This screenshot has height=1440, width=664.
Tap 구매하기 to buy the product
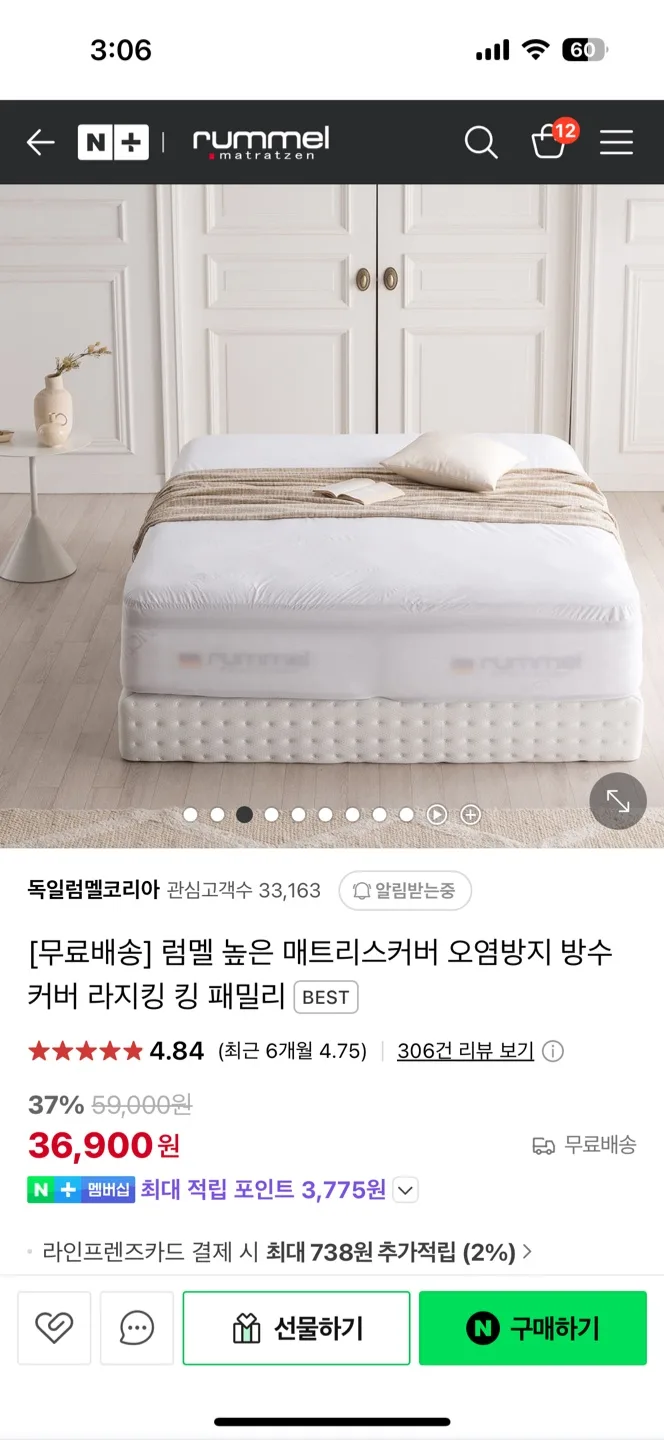click(532, 1328)
